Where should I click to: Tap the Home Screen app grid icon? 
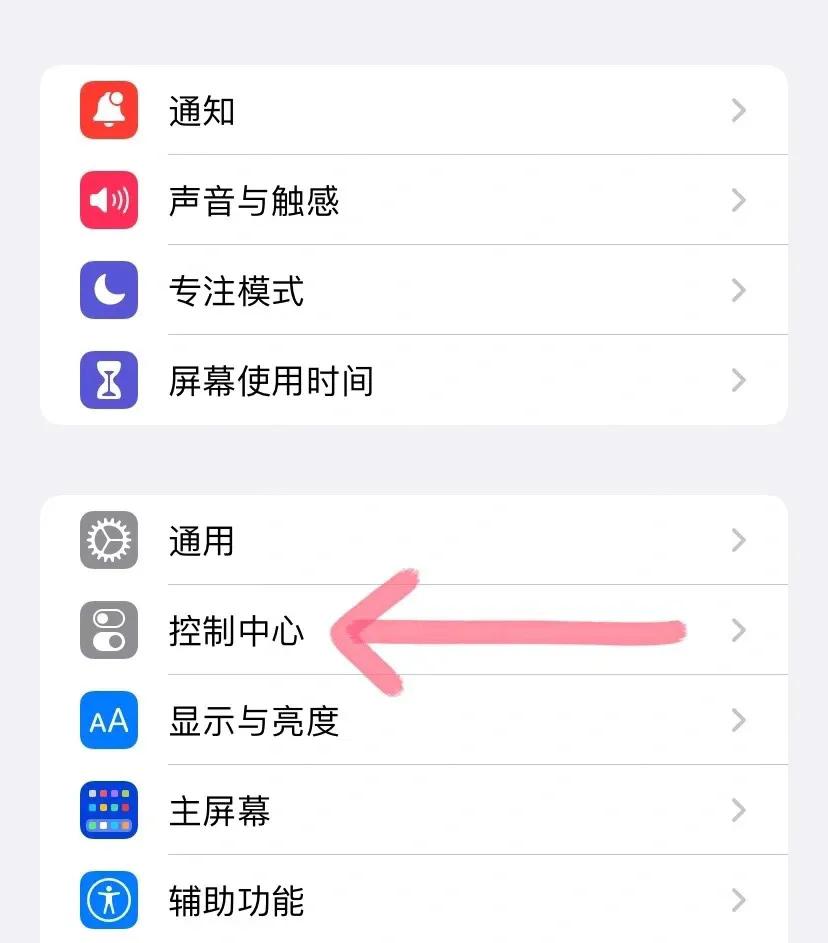tap(108, 811)
